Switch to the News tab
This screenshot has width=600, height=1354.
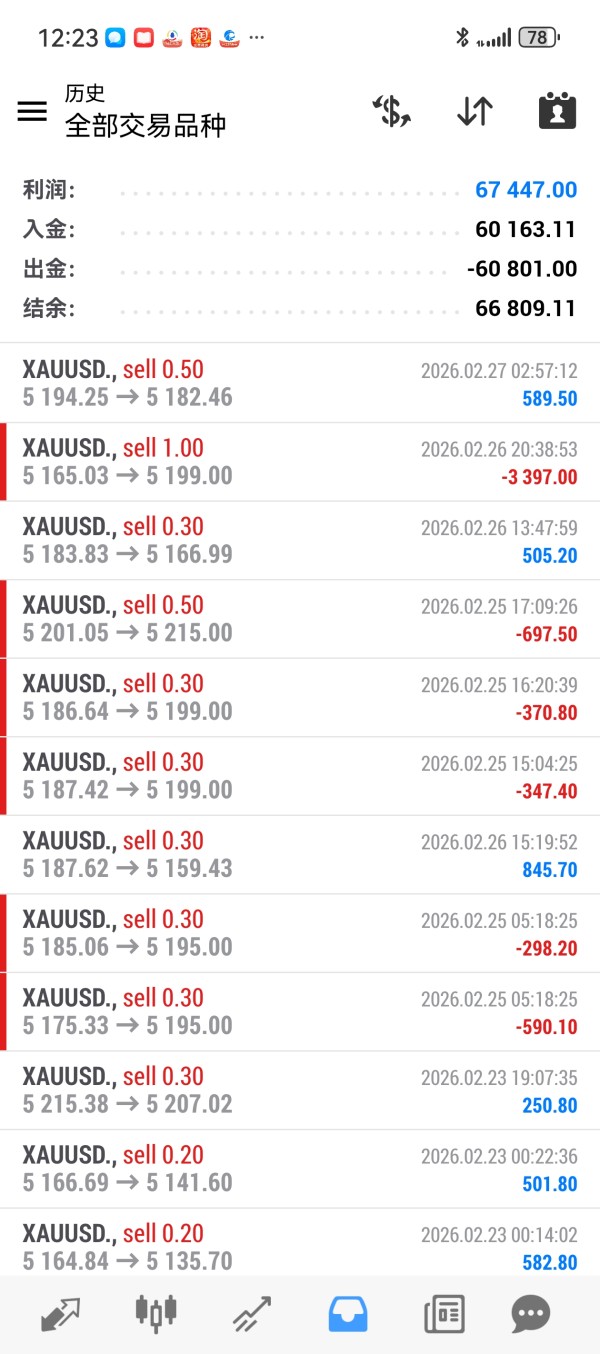point(444,1313)
